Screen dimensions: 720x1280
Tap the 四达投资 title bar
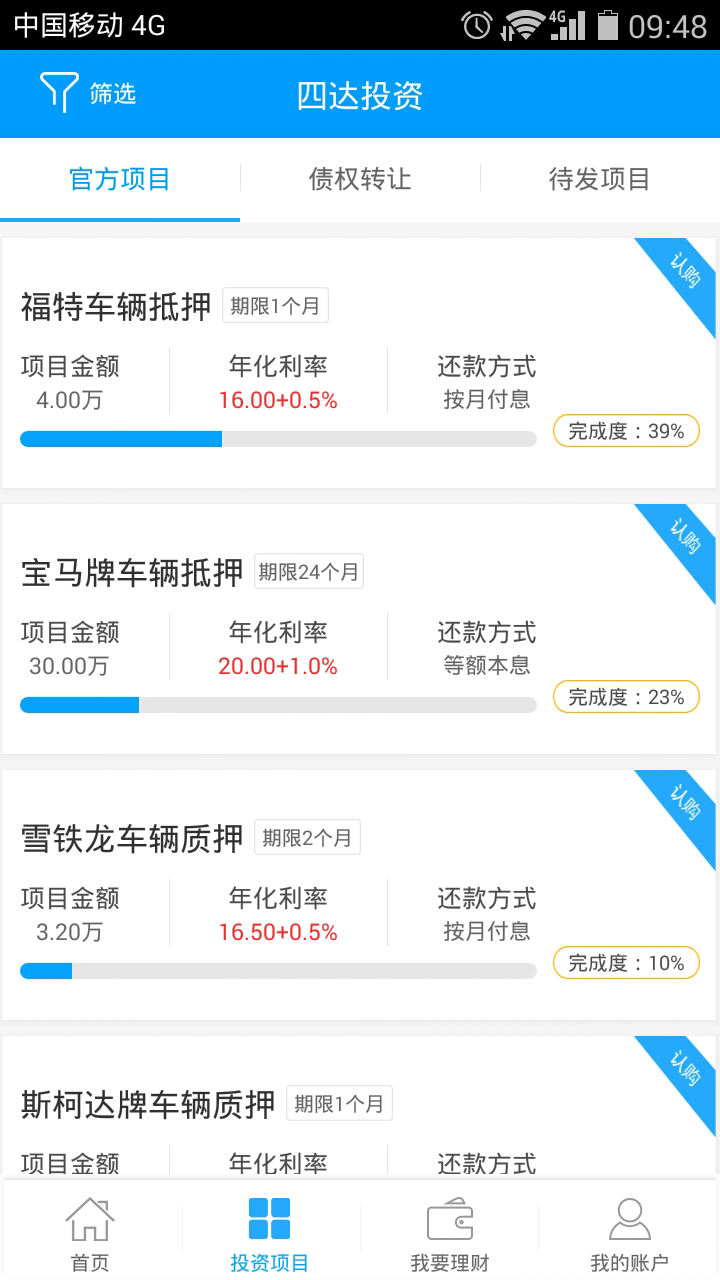[x=360, y=93]
